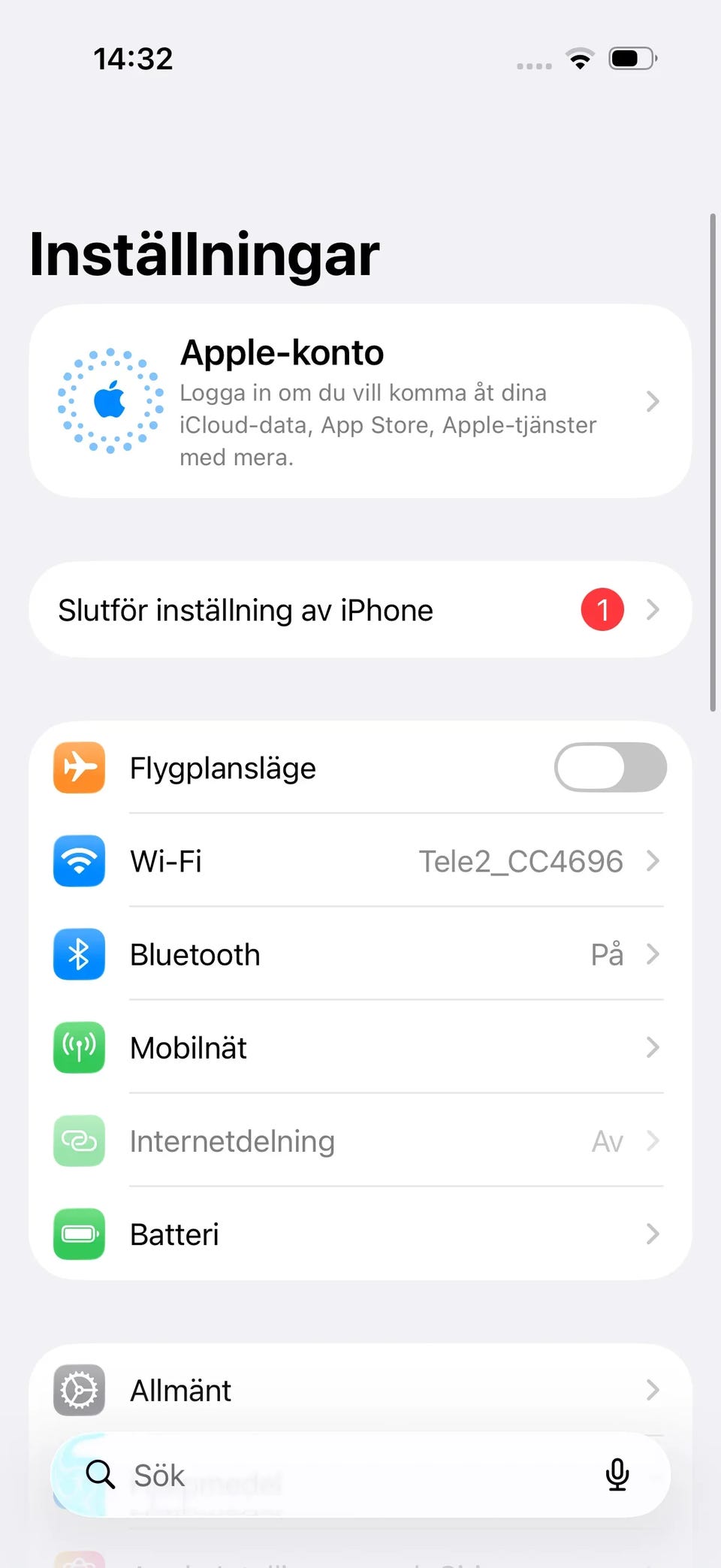Open Bluetooth settings
The width and height of the screenshot is (721, 1568).
[360, 954]
